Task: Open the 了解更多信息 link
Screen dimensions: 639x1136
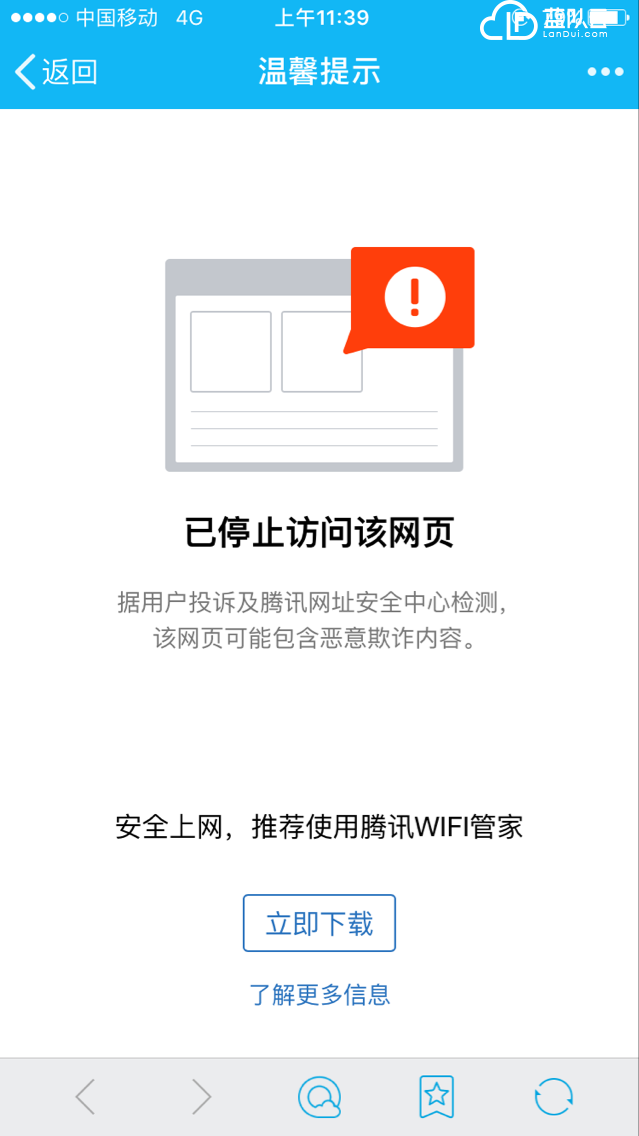Action: [x=319, y=994]
